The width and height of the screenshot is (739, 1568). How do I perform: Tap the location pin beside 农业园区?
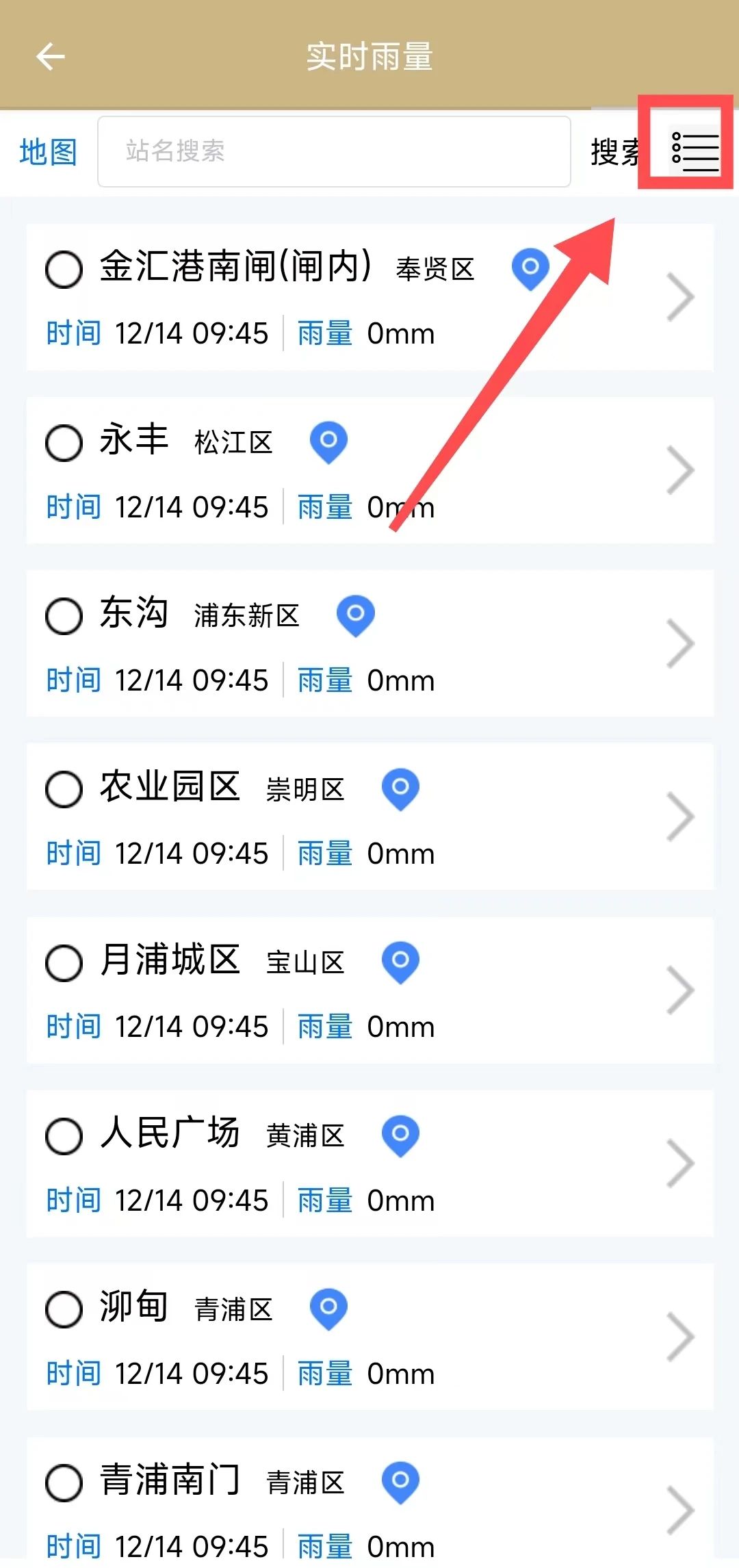[400, 788]
